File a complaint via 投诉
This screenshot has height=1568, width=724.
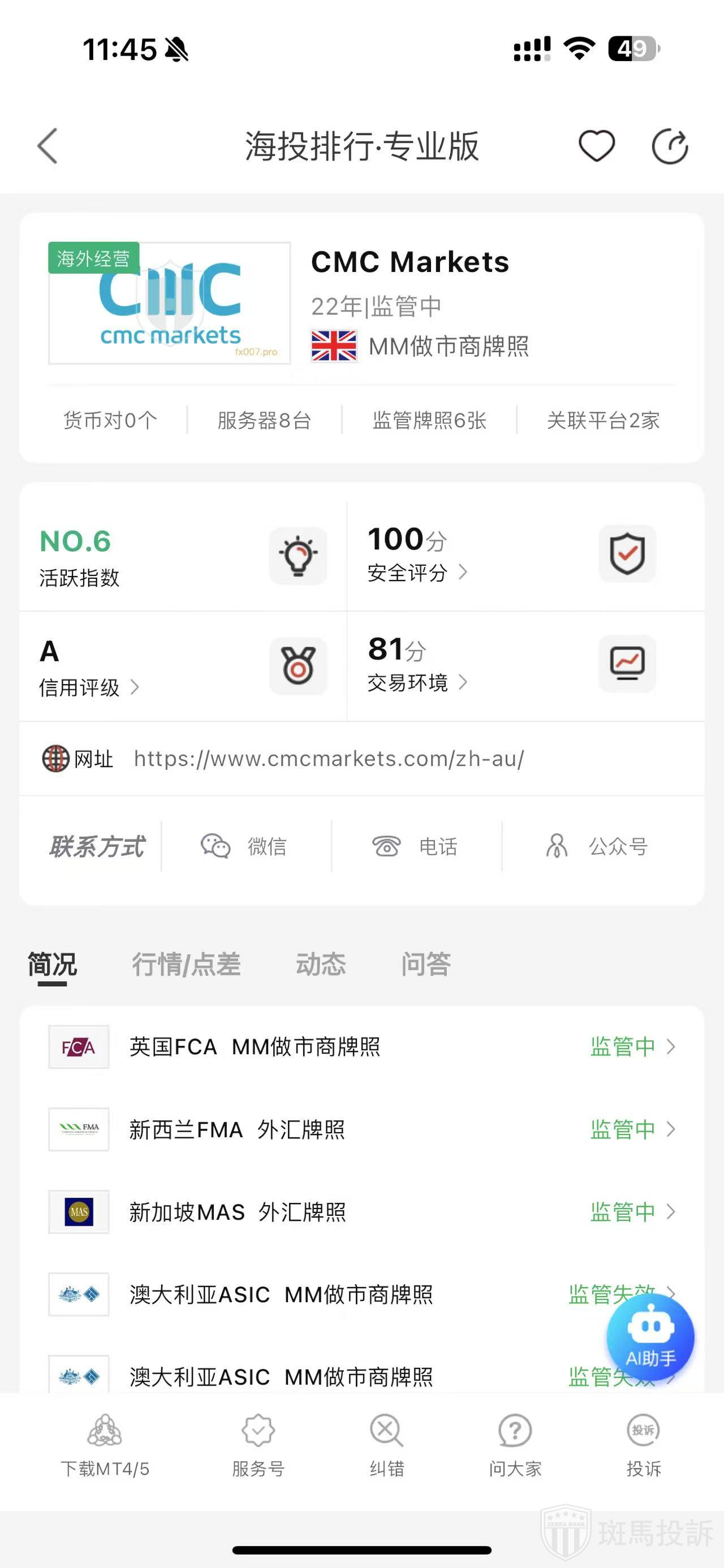tap(643, 1446)
